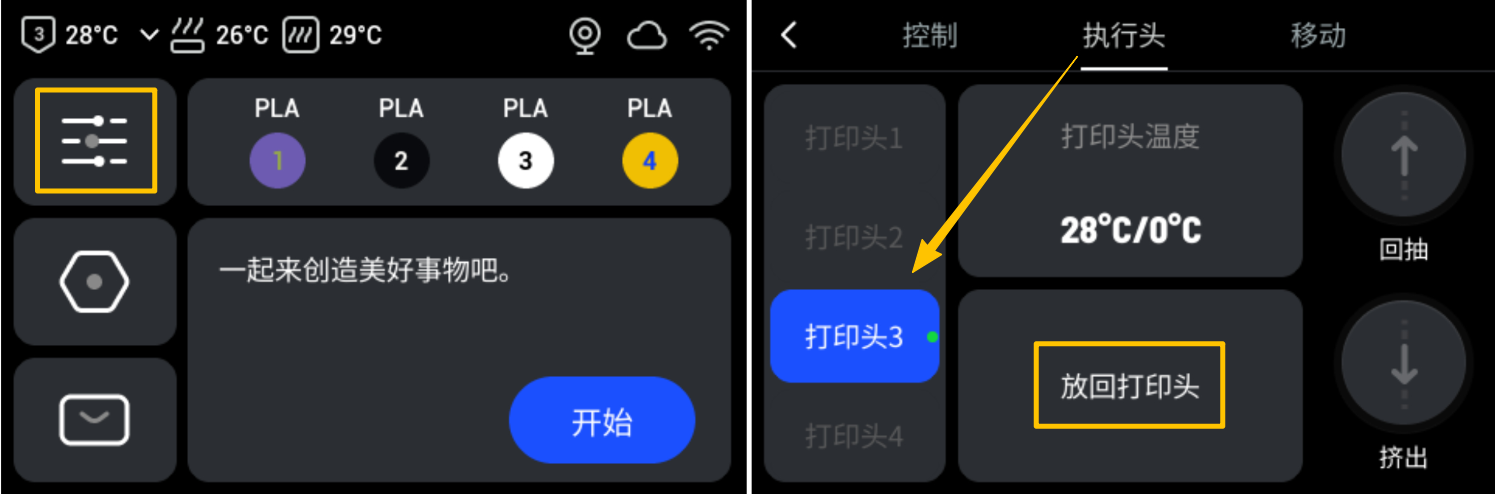Open the tray icon below the hexagon

[95, 420]
